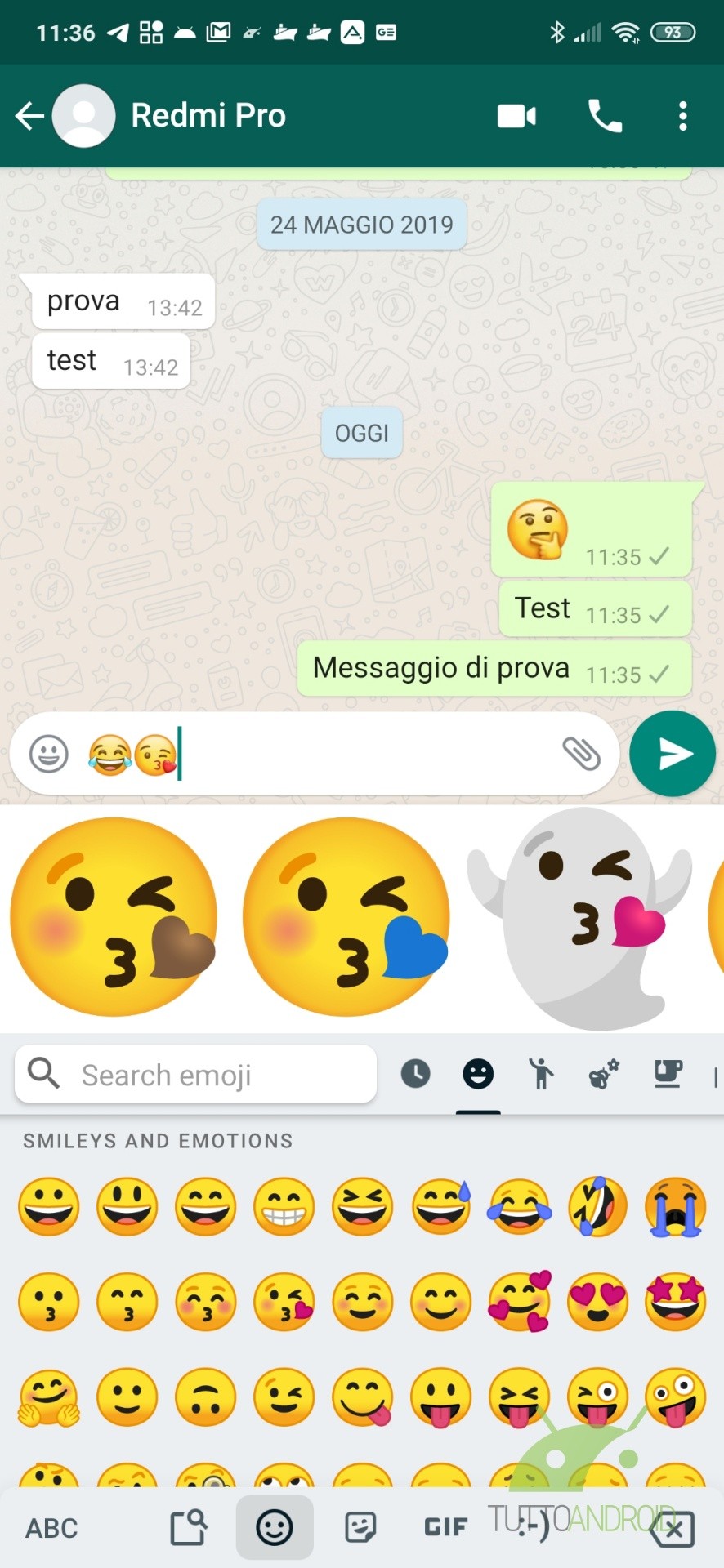Tap the emoji icon in the message field
Screen dimensions: 724x1568
49,754
